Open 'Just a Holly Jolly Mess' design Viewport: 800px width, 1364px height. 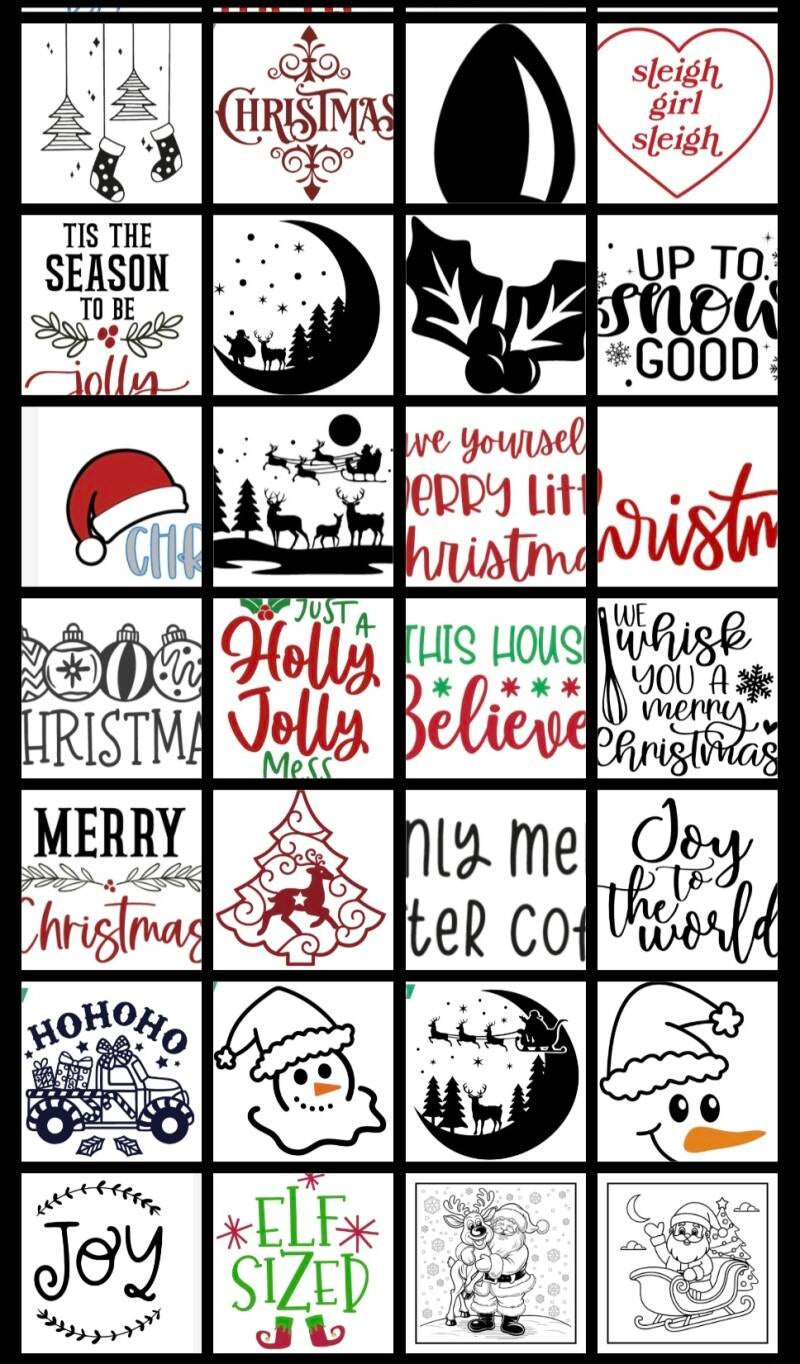pos(303,688)
